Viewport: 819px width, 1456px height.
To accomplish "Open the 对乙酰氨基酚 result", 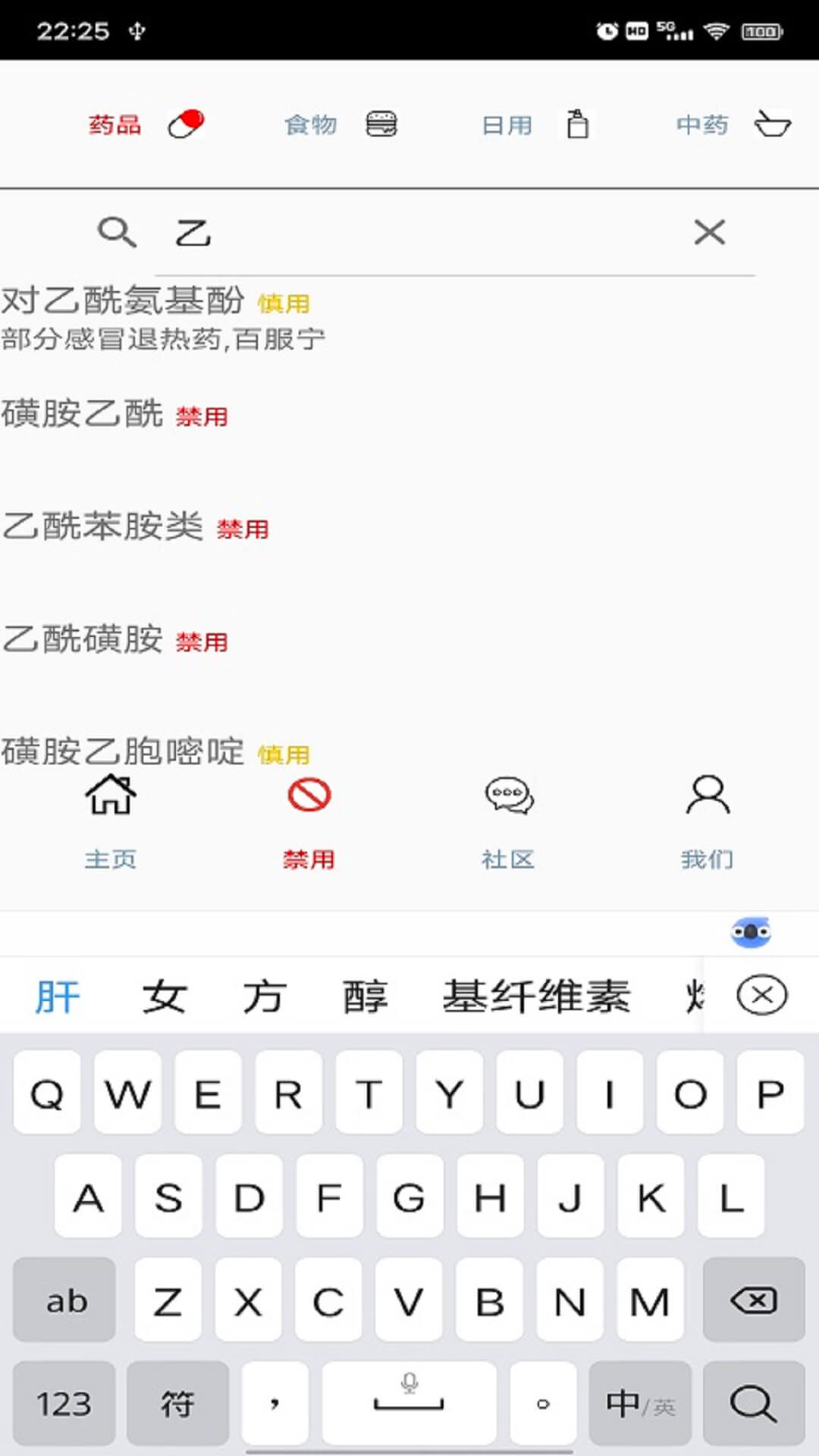I will (x=123, y=302).
